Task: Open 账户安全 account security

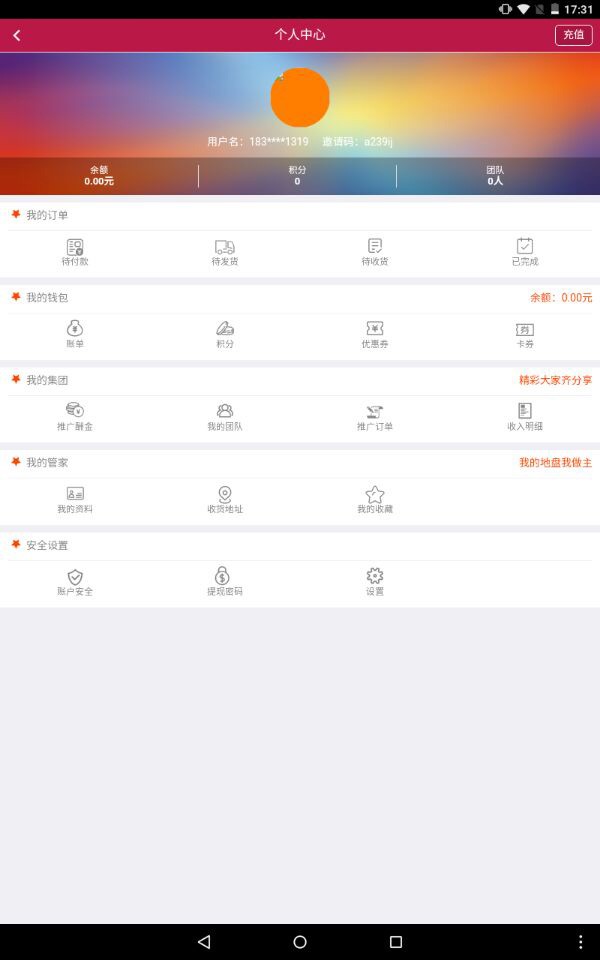Action: pos(75,582)
